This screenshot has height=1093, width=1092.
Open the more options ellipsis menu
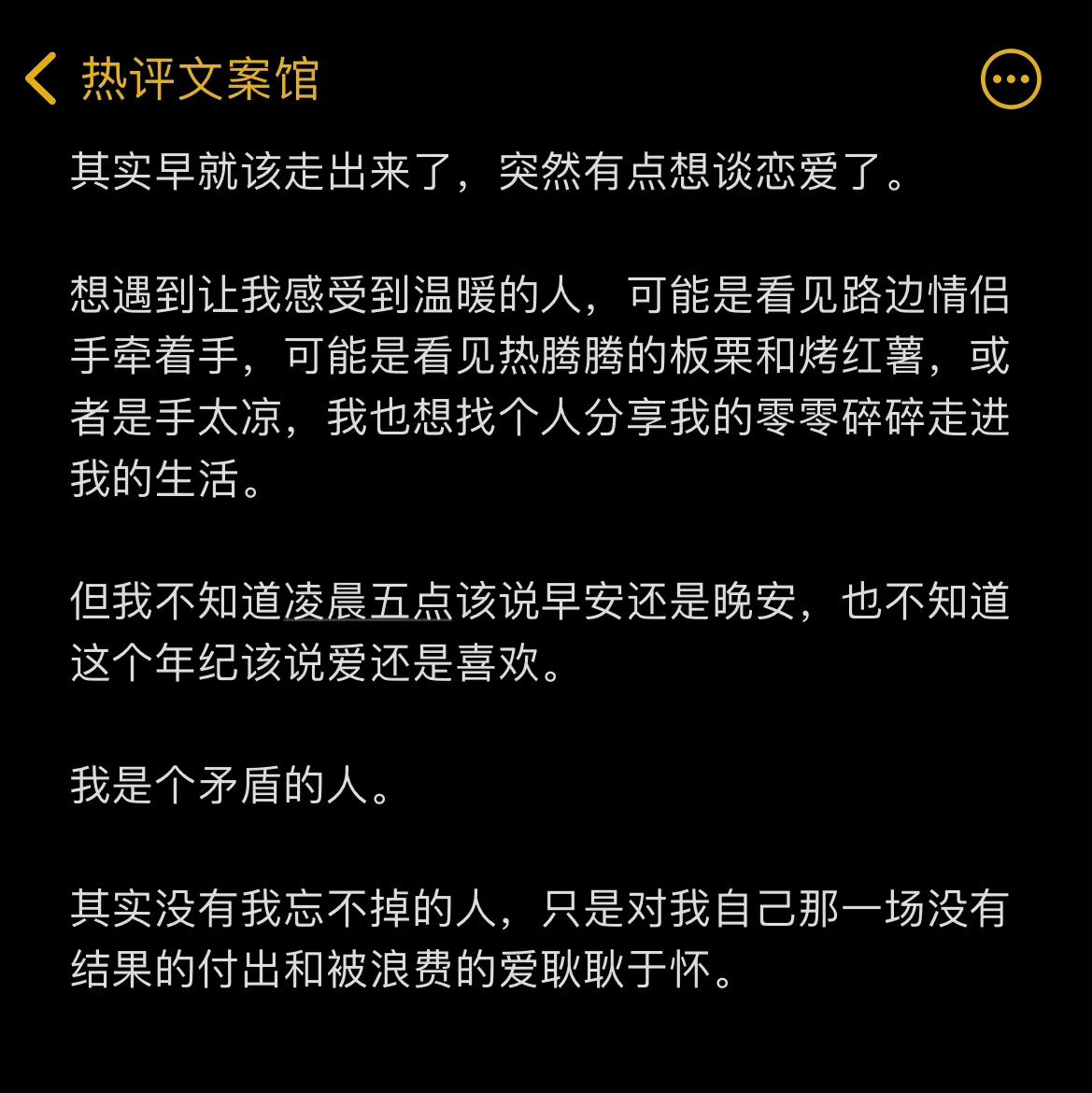(1010, 79)
